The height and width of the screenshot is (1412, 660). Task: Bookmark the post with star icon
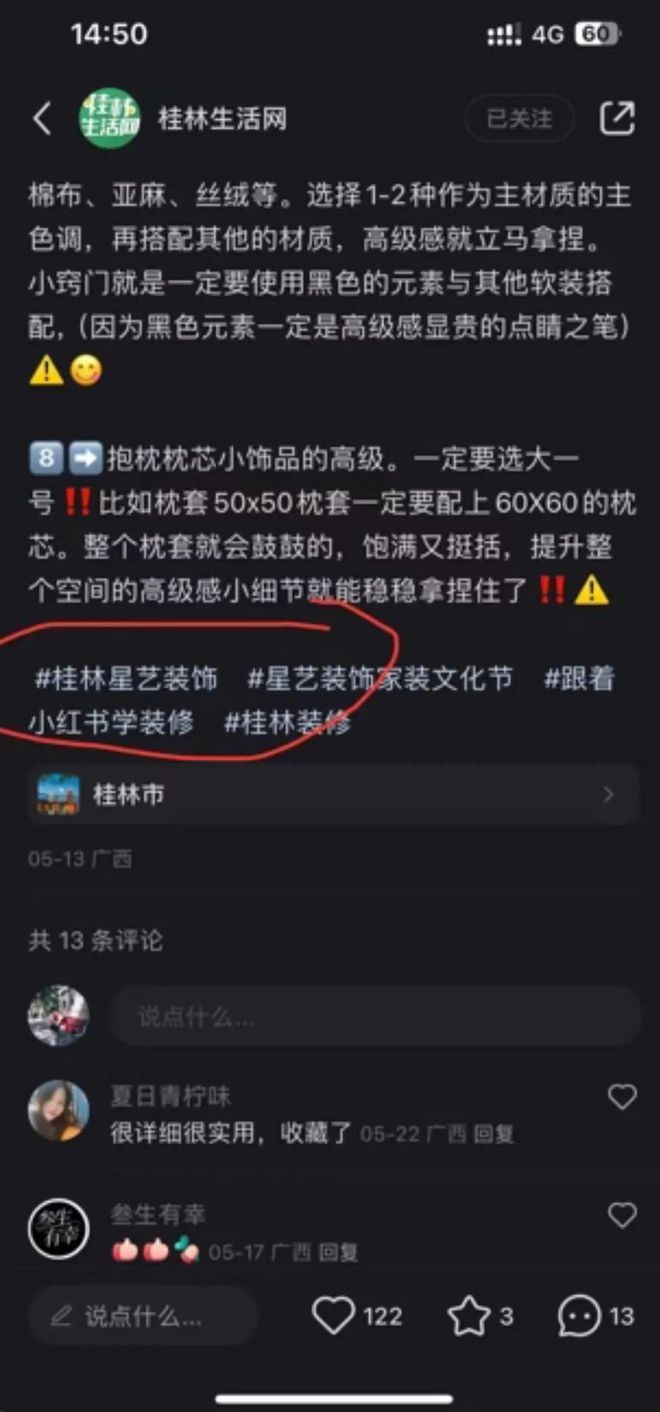[x=468, y=1316]
